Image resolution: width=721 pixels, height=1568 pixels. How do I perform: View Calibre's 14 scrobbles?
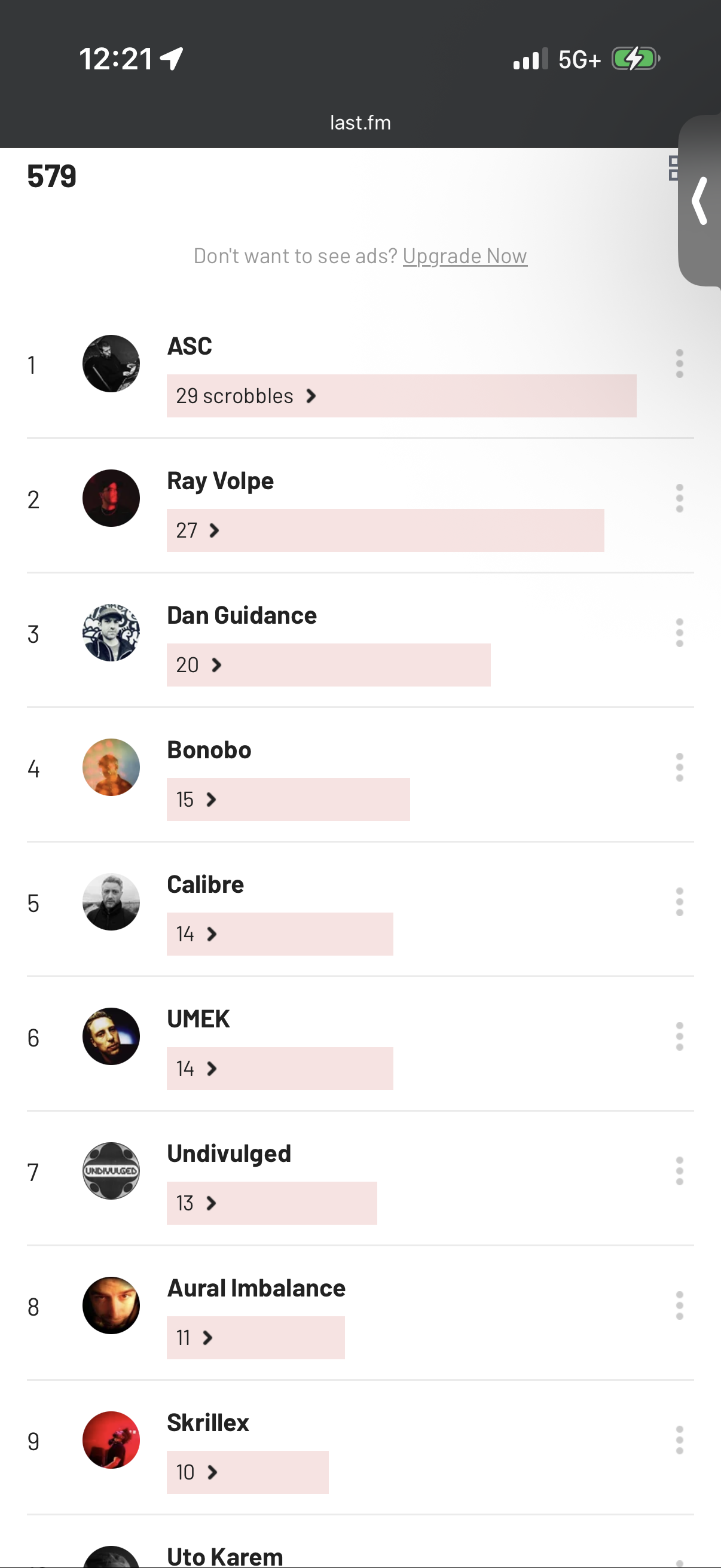[196, 934]
